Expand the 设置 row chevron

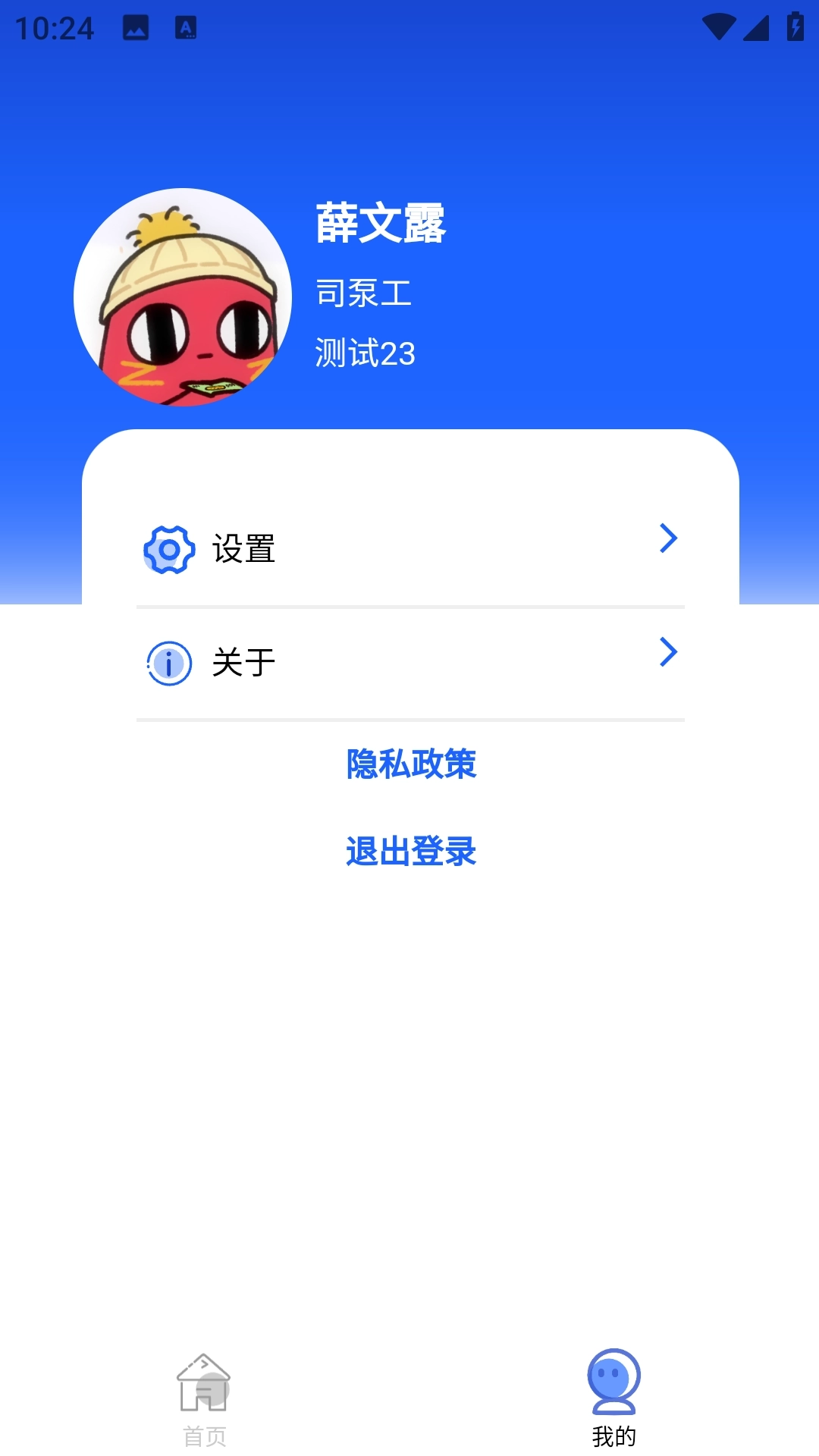pos(668,538)
